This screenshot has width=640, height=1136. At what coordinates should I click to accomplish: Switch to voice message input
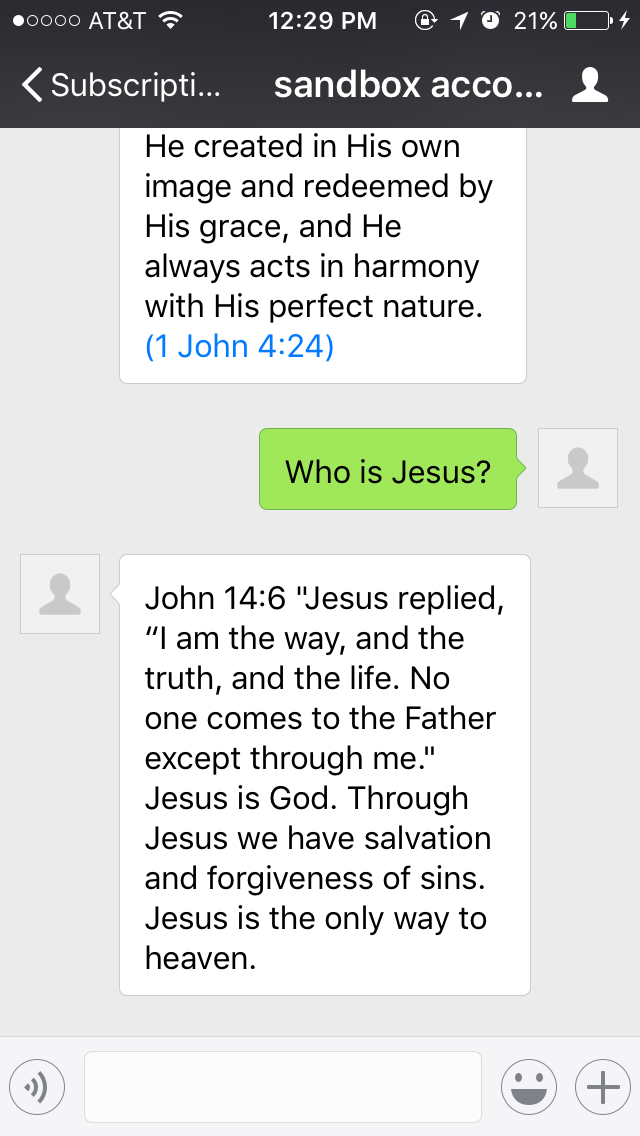tap(36, 1086)
